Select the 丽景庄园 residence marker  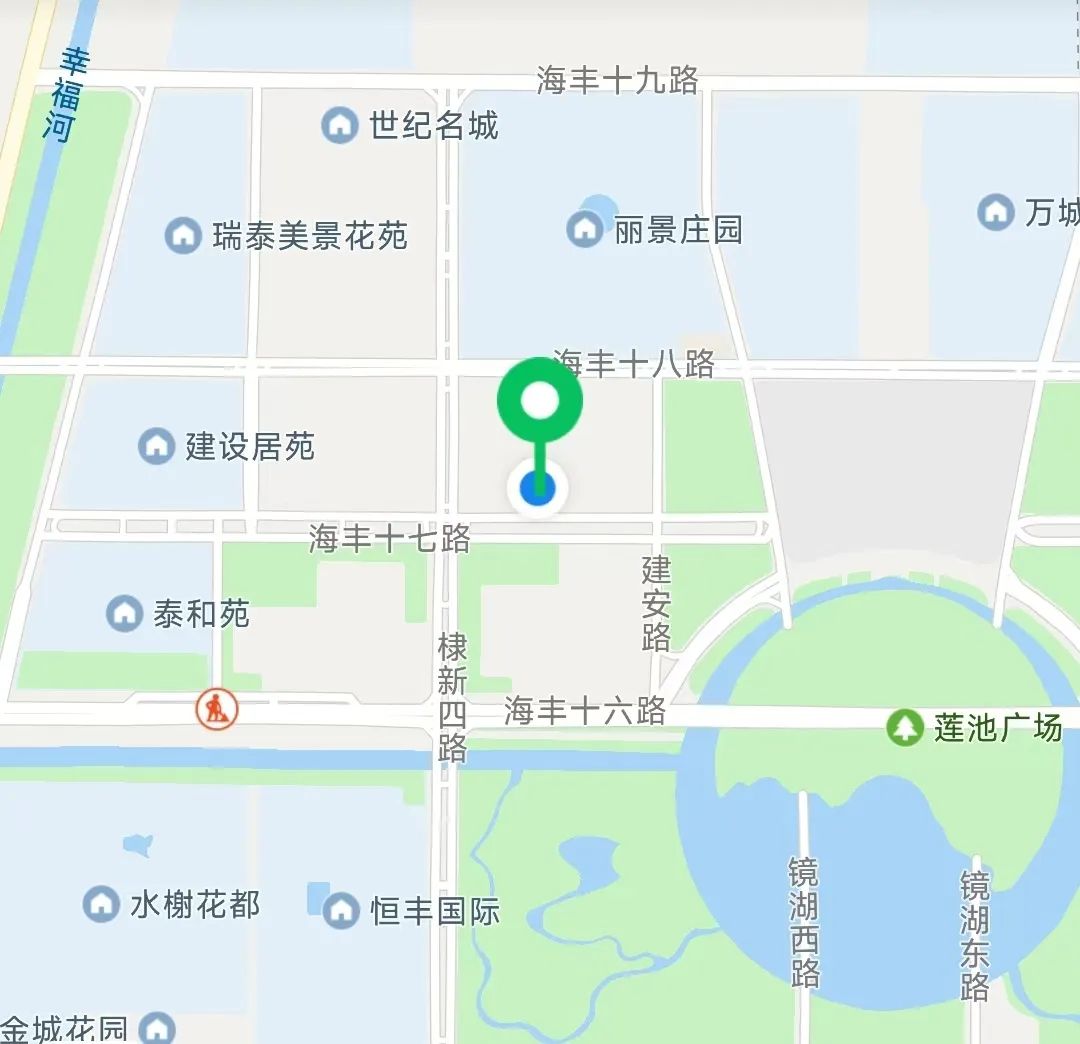585,230
